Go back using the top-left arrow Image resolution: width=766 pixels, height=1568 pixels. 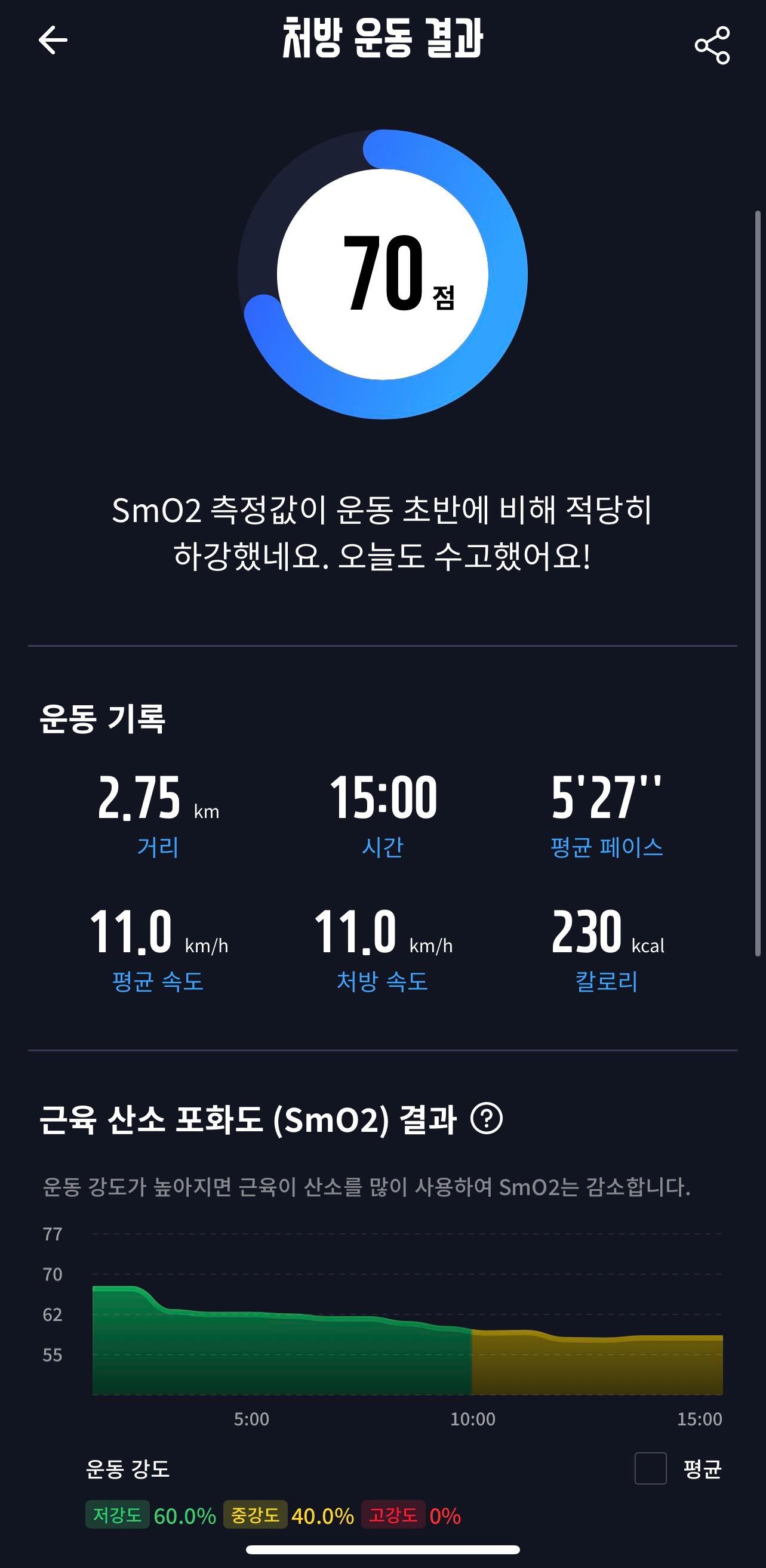pyautogui.click(x=53, y=41)
